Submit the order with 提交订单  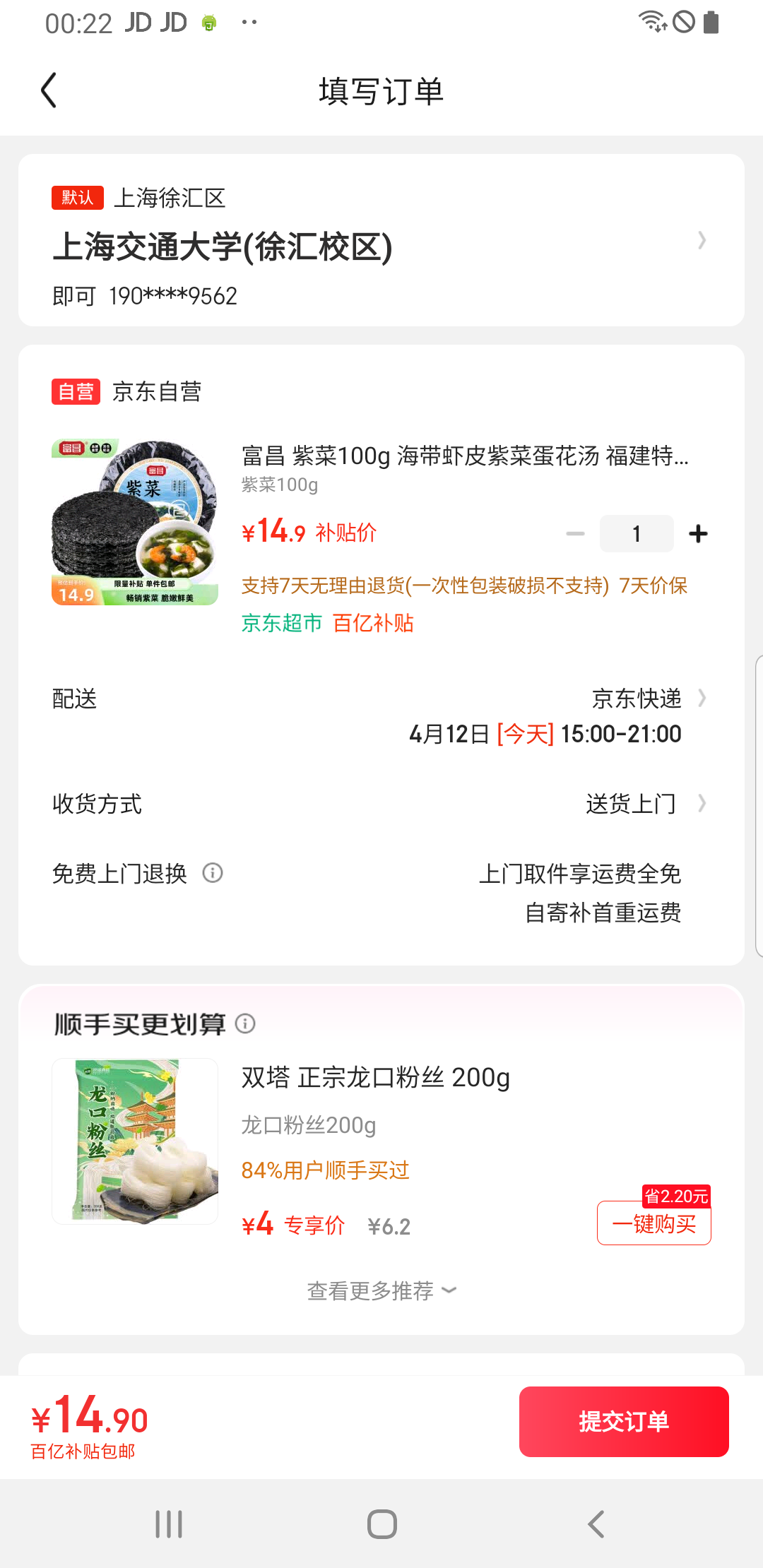click(624, 1422)
